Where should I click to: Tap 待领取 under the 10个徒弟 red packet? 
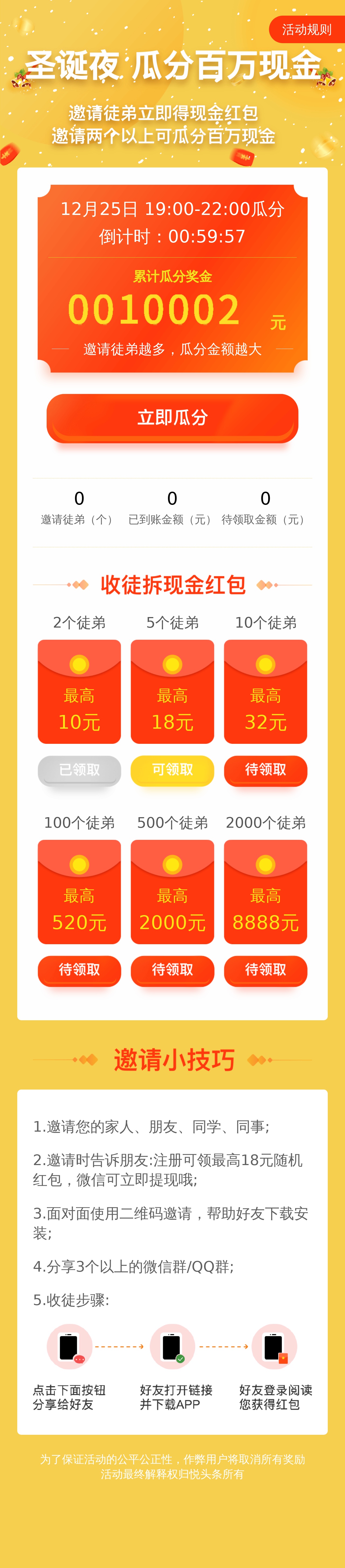265,770
